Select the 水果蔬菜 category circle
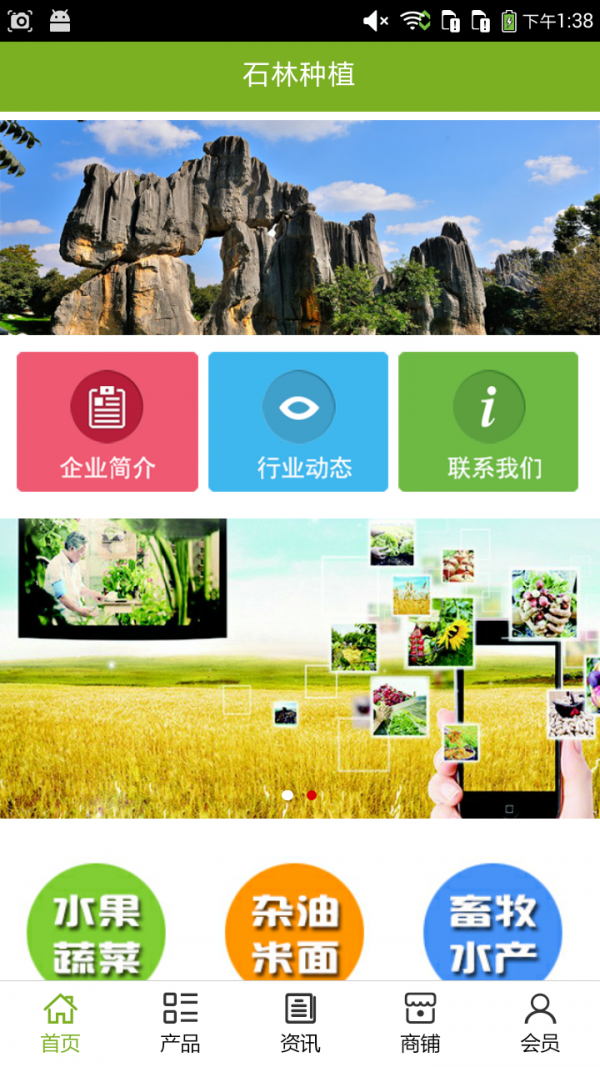Screen dimensions: 600x1067 tap(96, 925)
